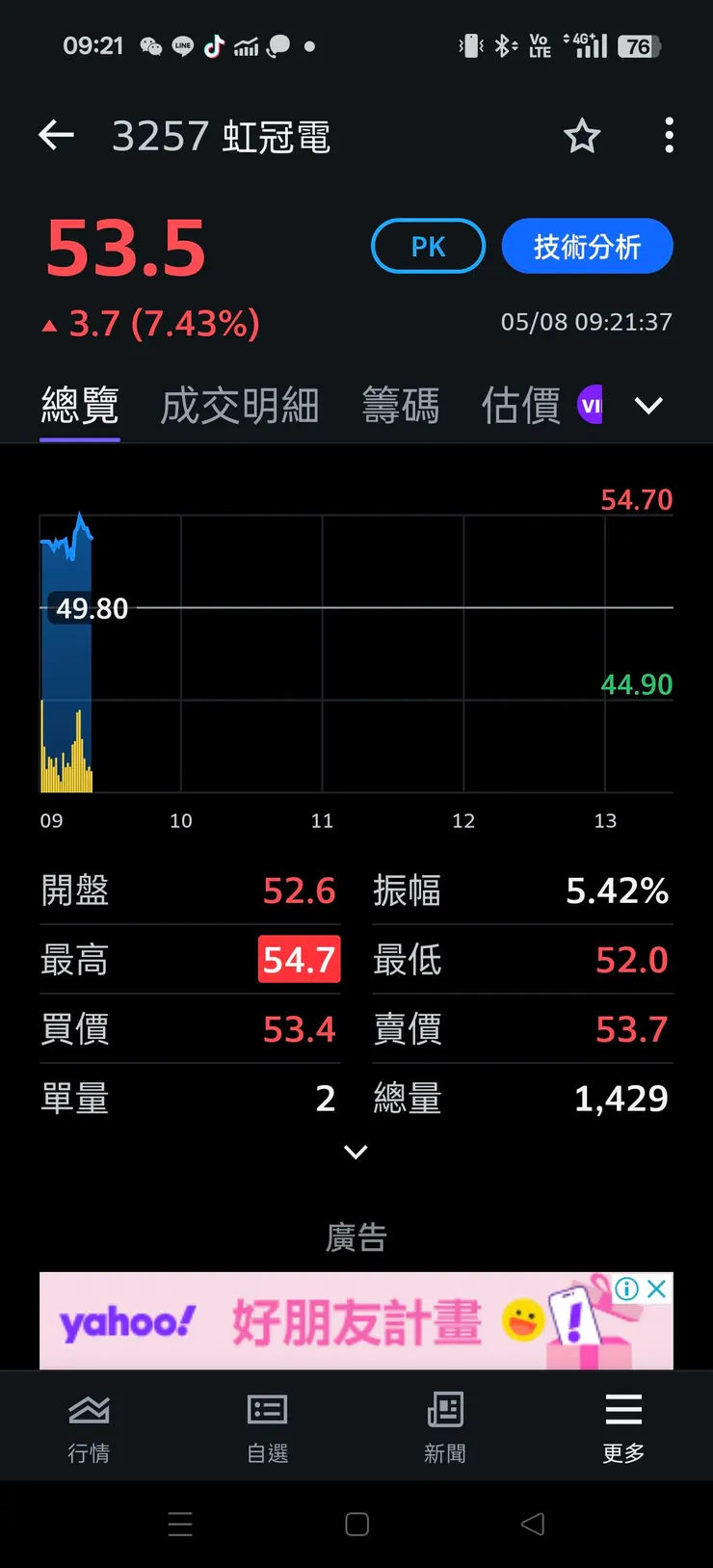Tap the VIP badge next to tabs
This screenshot has height=1568, width=713.
[591, 405]
